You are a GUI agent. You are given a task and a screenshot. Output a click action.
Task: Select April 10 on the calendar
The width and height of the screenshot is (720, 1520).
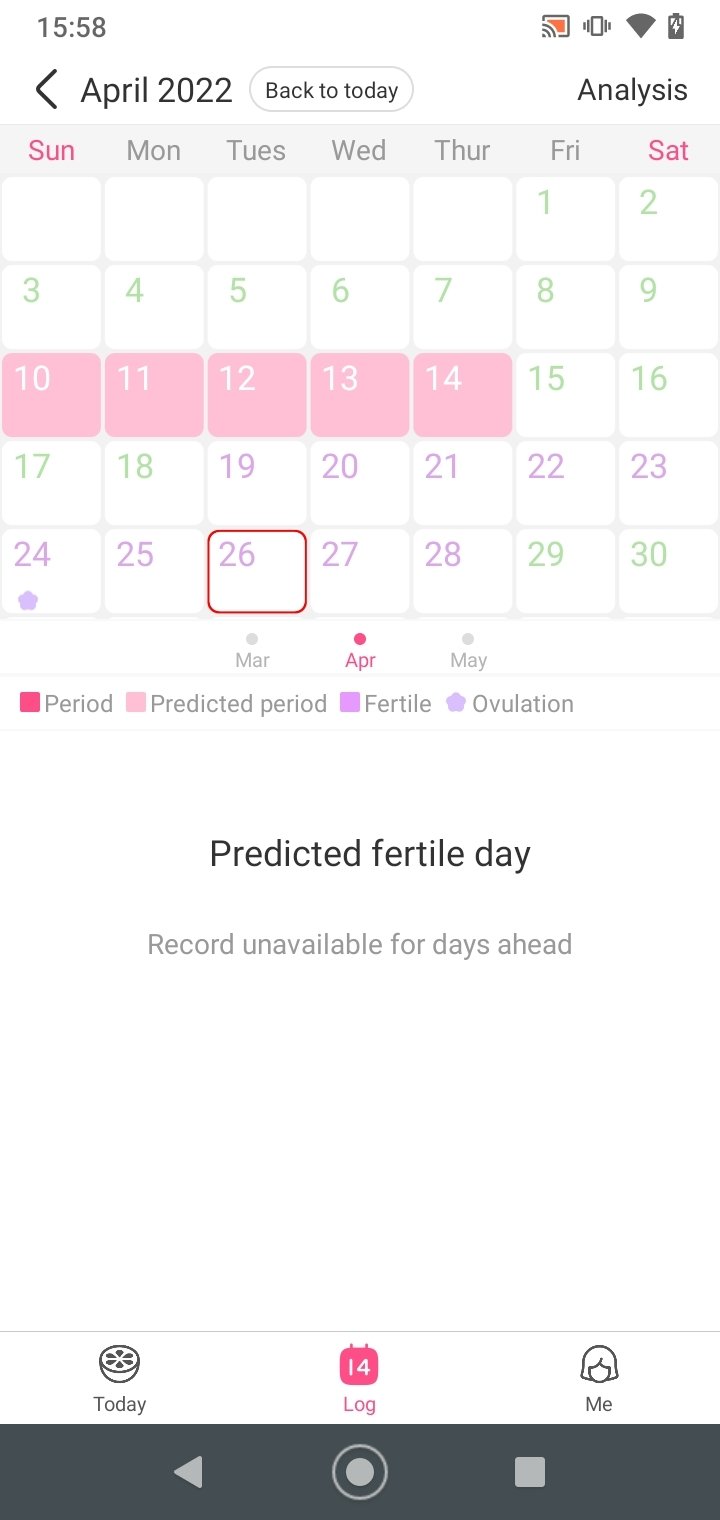tap(51, 395)
